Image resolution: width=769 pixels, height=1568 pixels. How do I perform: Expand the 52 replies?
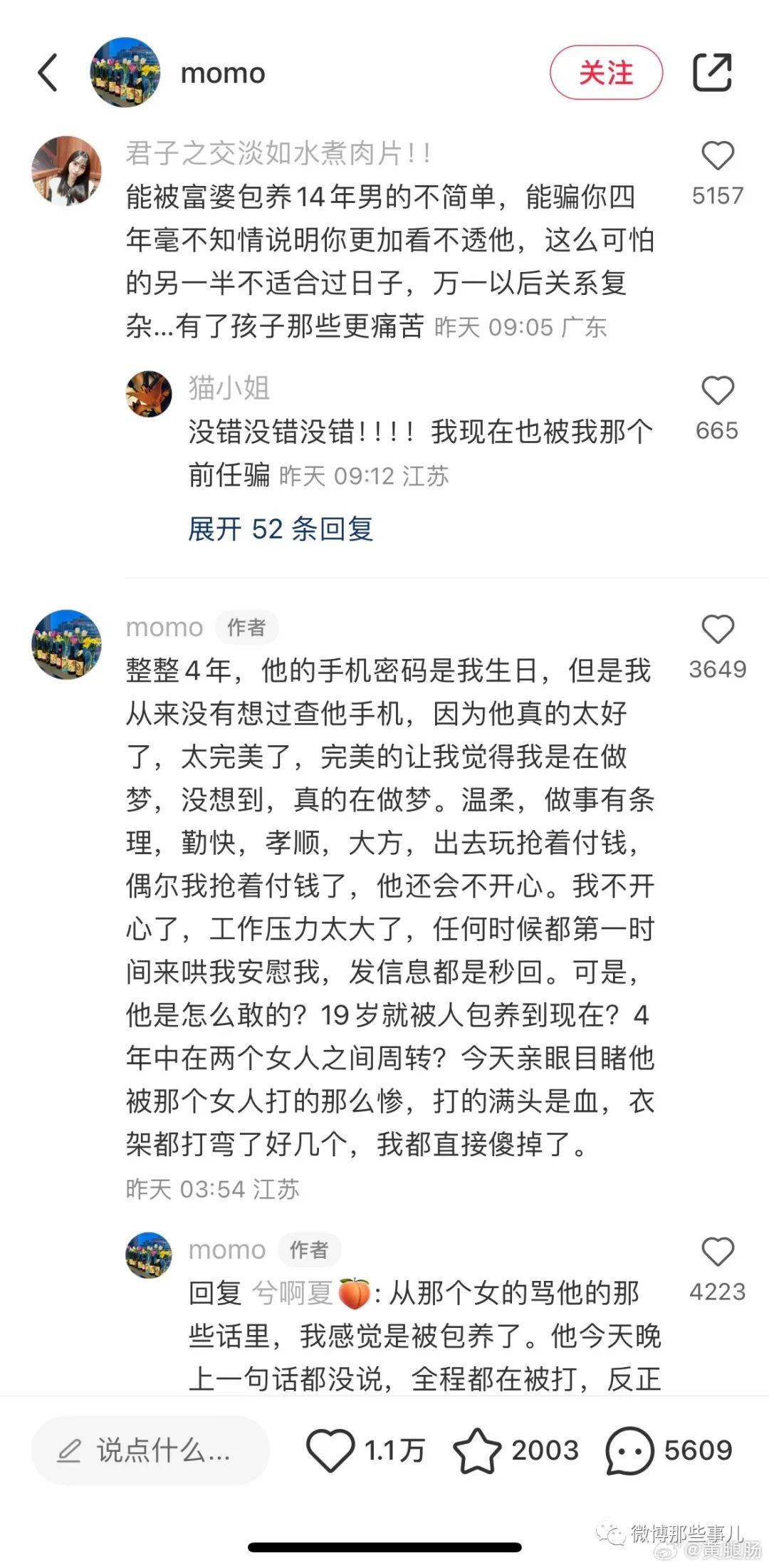click(281, 529)
